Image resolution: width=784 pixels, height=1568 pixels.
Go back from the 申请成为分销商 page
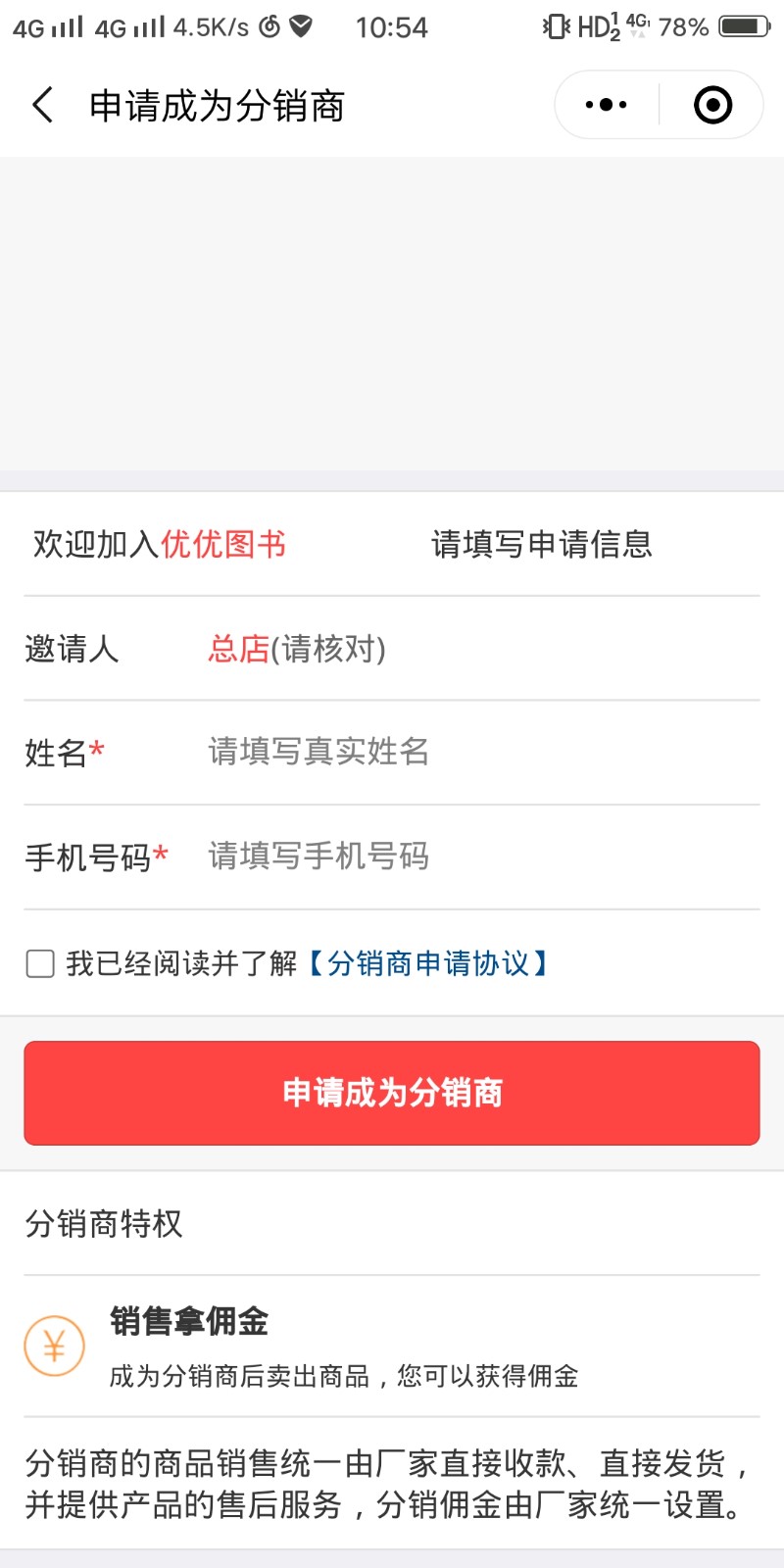[42, 105]
